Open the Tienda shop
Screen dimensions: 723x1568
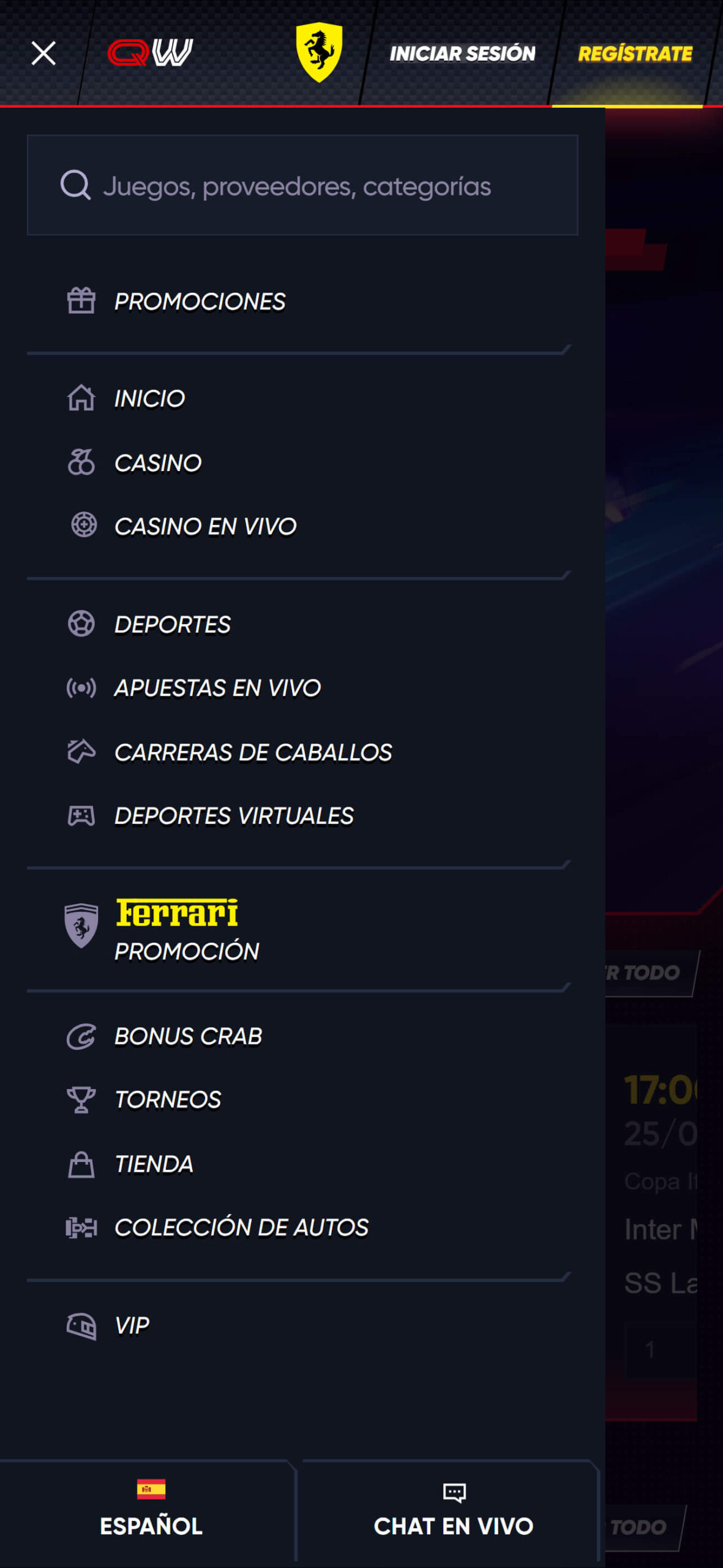[299, 1164]
